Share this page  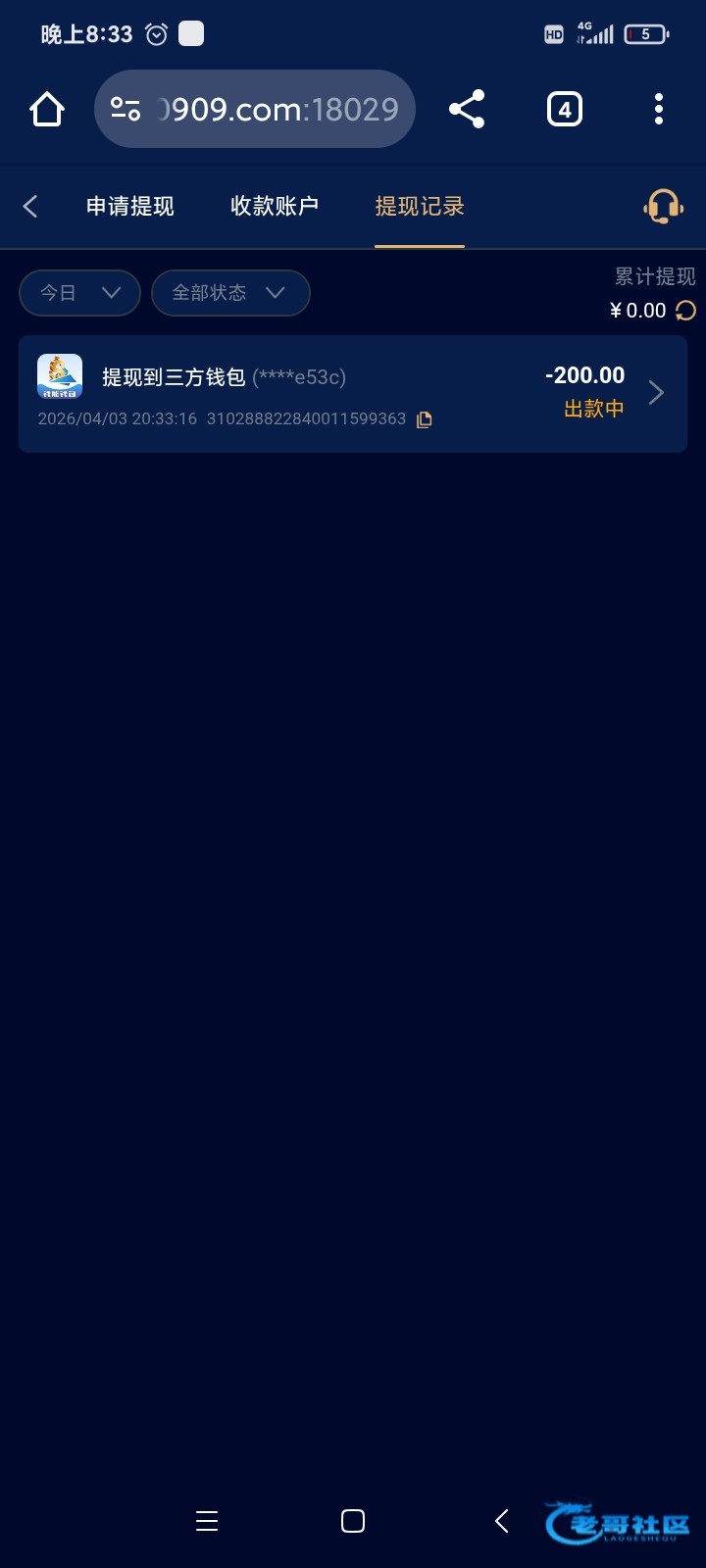tap(467, 109)
